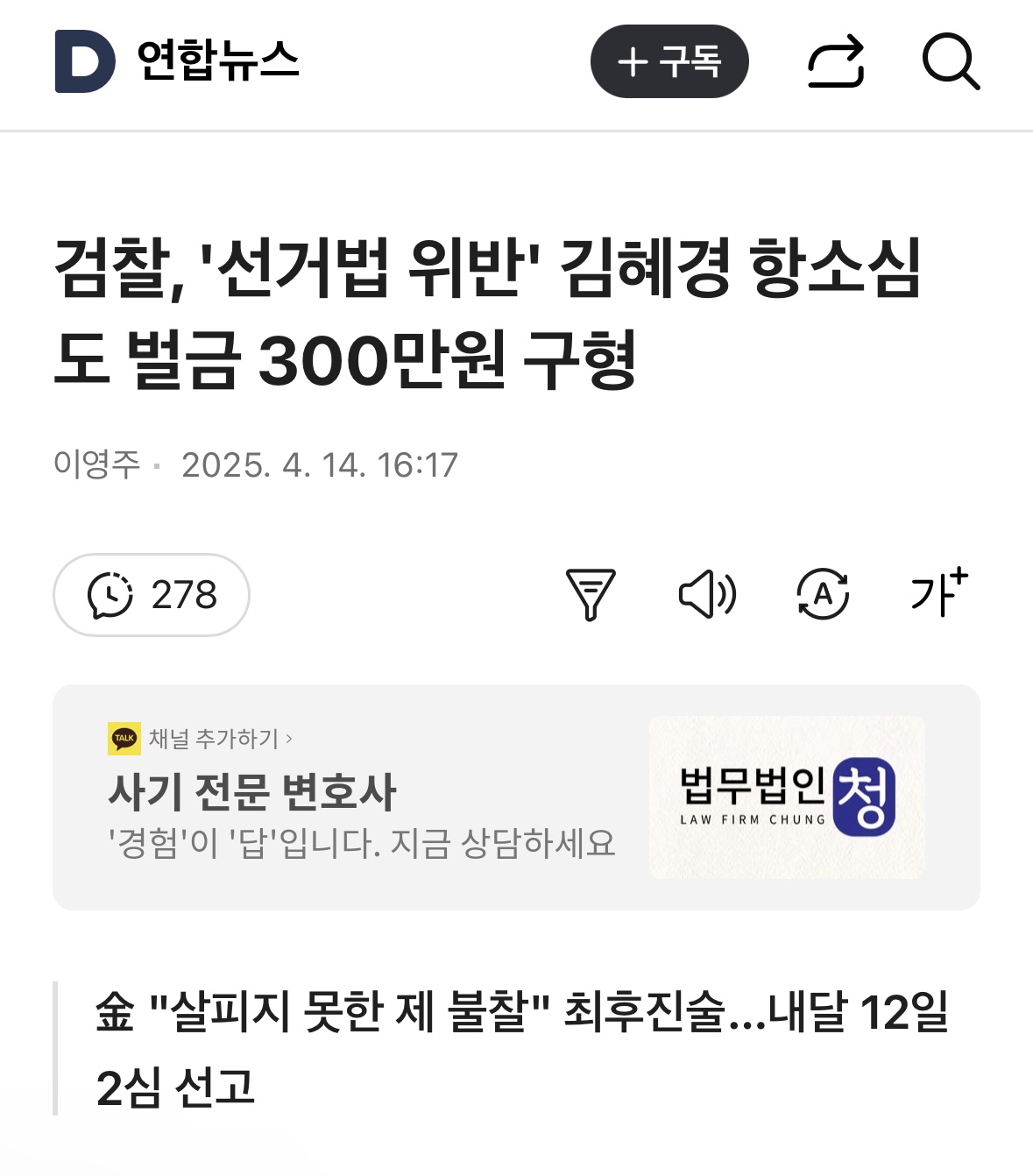Share this article
1033x1176 pixels.
[836, 62]
